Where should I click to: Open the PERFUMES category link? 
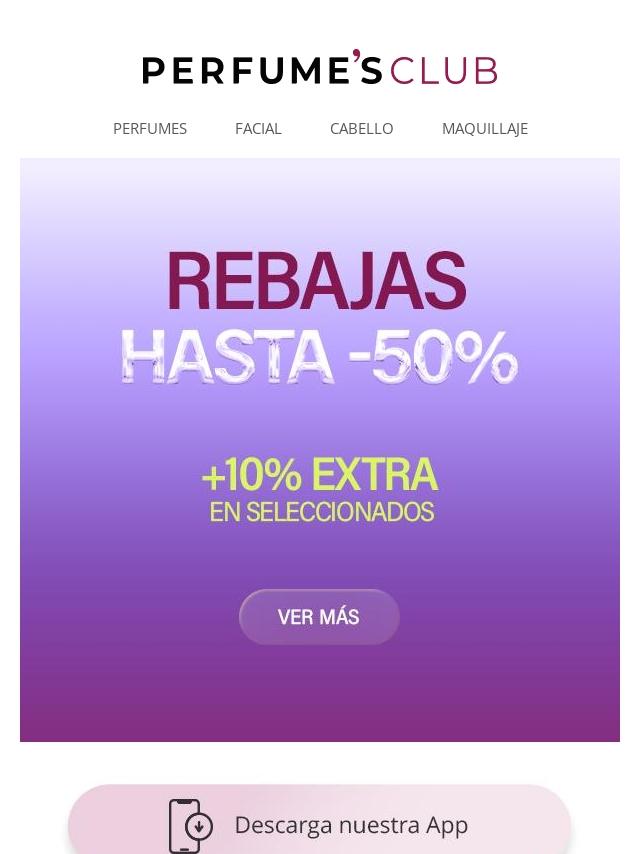coord(150,129)
